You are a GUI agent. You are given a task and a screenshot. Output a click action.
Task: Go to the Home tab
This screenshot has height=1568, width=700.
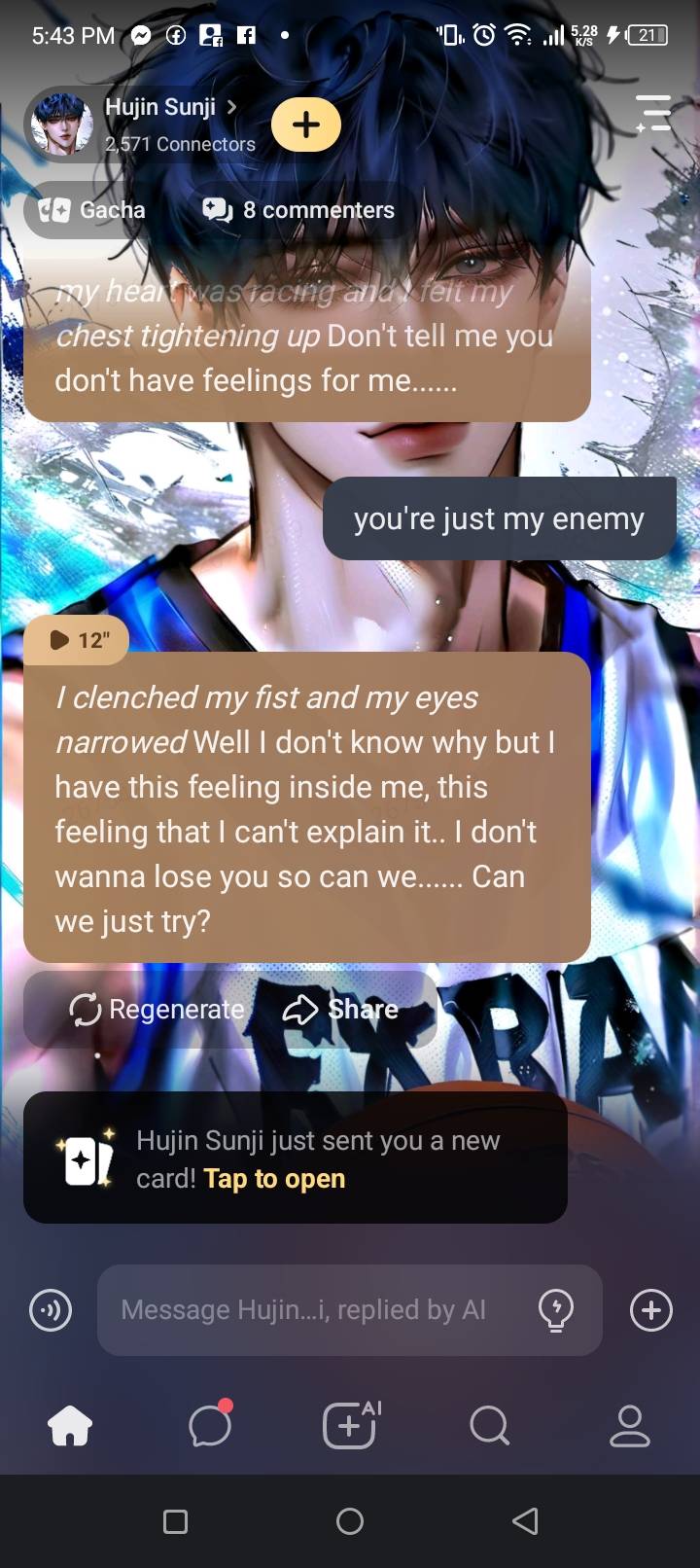tap(70, 1427)
